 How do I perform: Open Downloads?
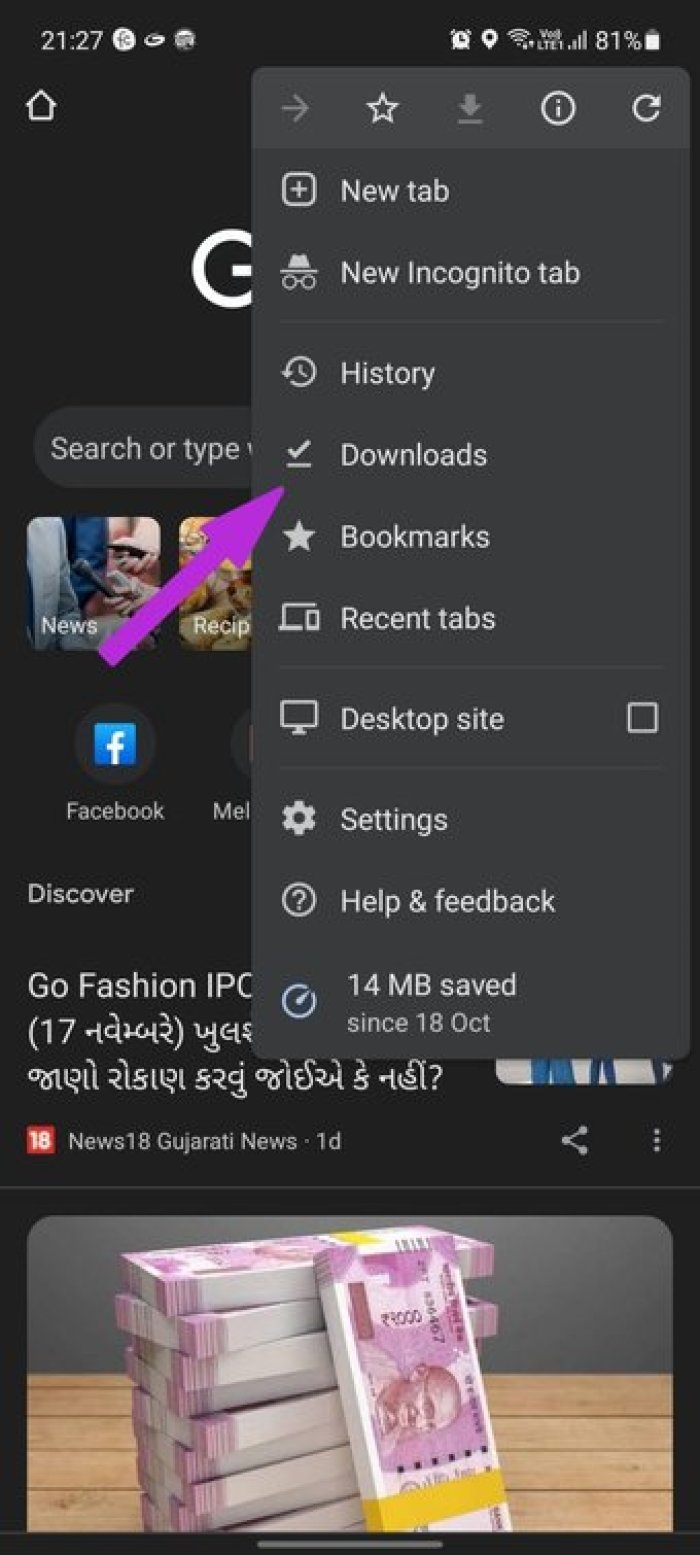click(x=413, y=455)
